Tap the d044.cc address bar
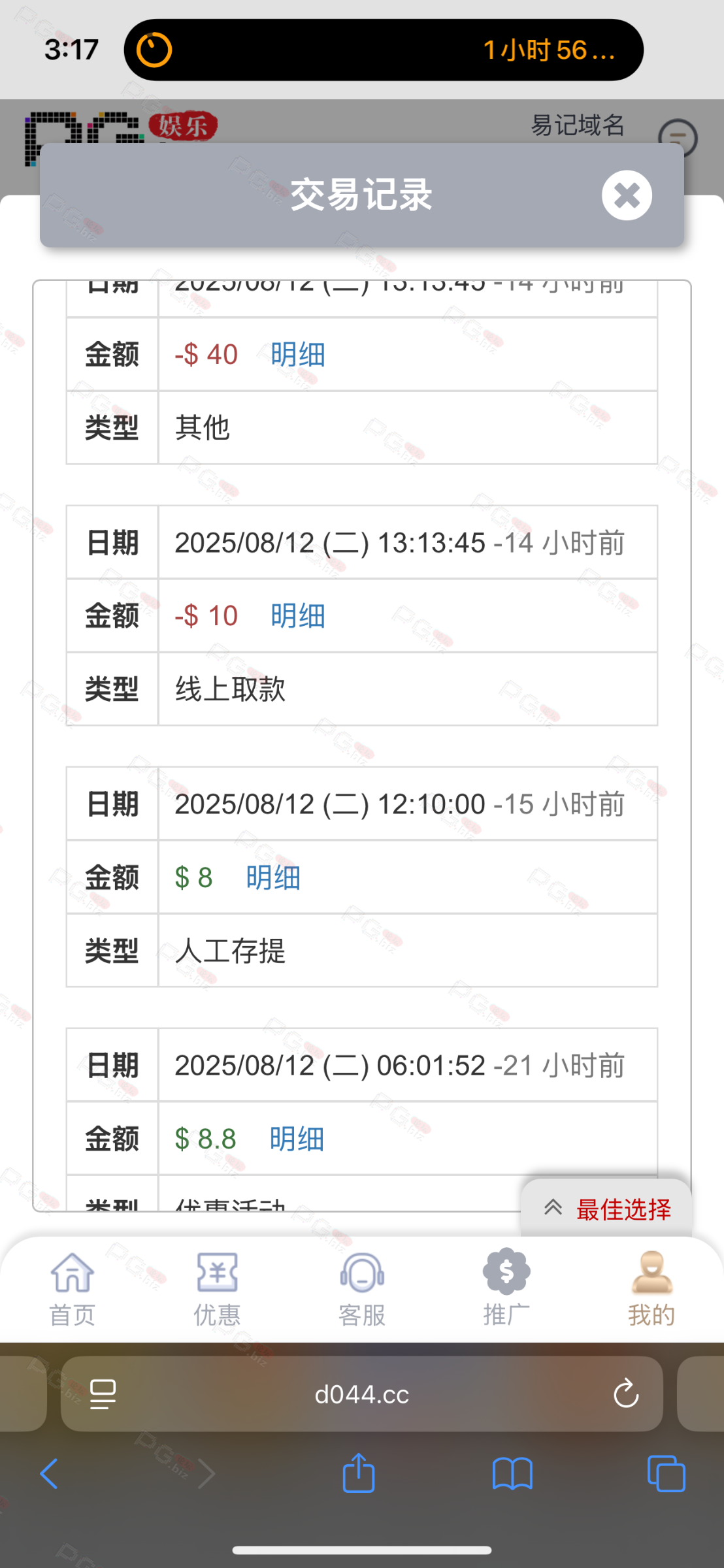The width and height of the screenshot is (724, 1568). click(361, 1394)
